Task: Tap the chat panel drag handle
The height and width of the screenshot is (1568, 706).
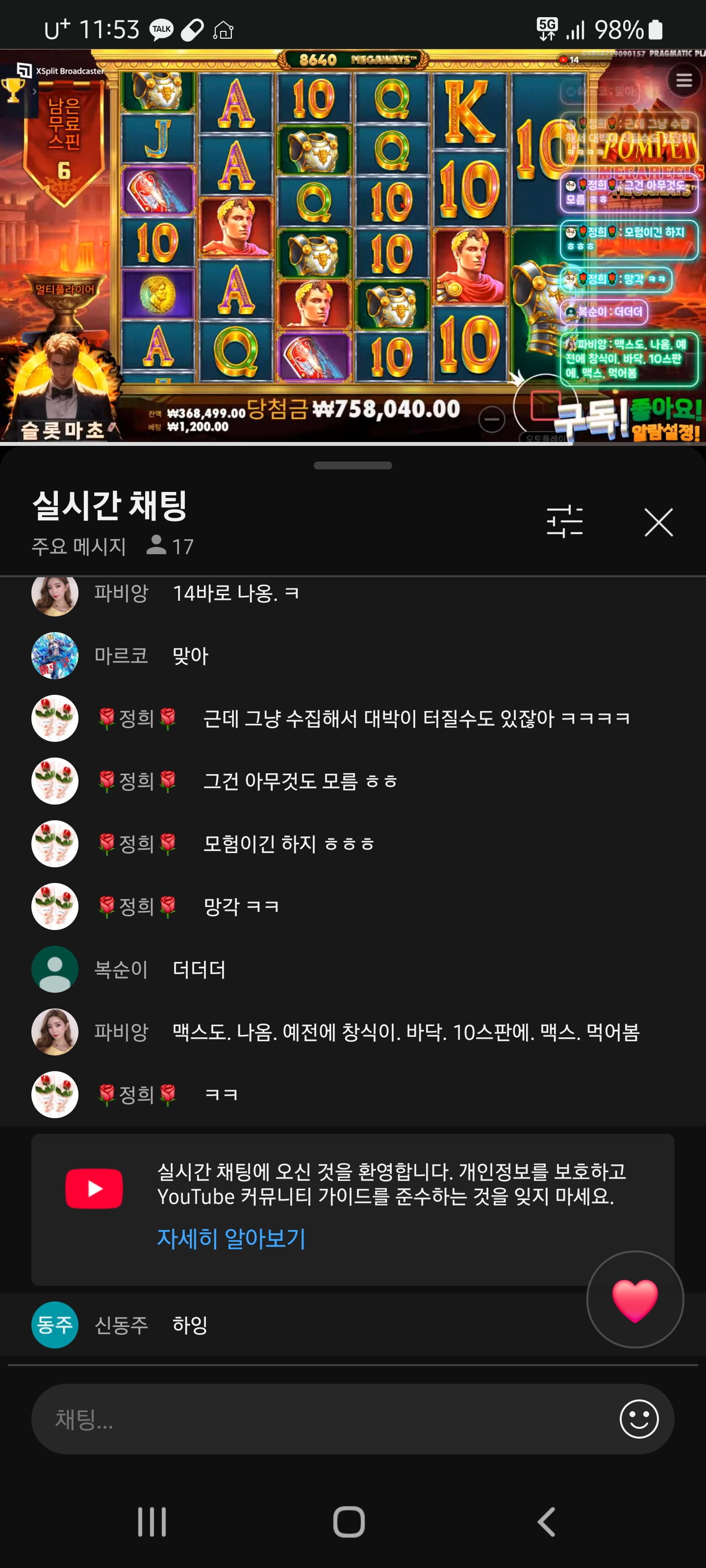Action: [353, 465]
